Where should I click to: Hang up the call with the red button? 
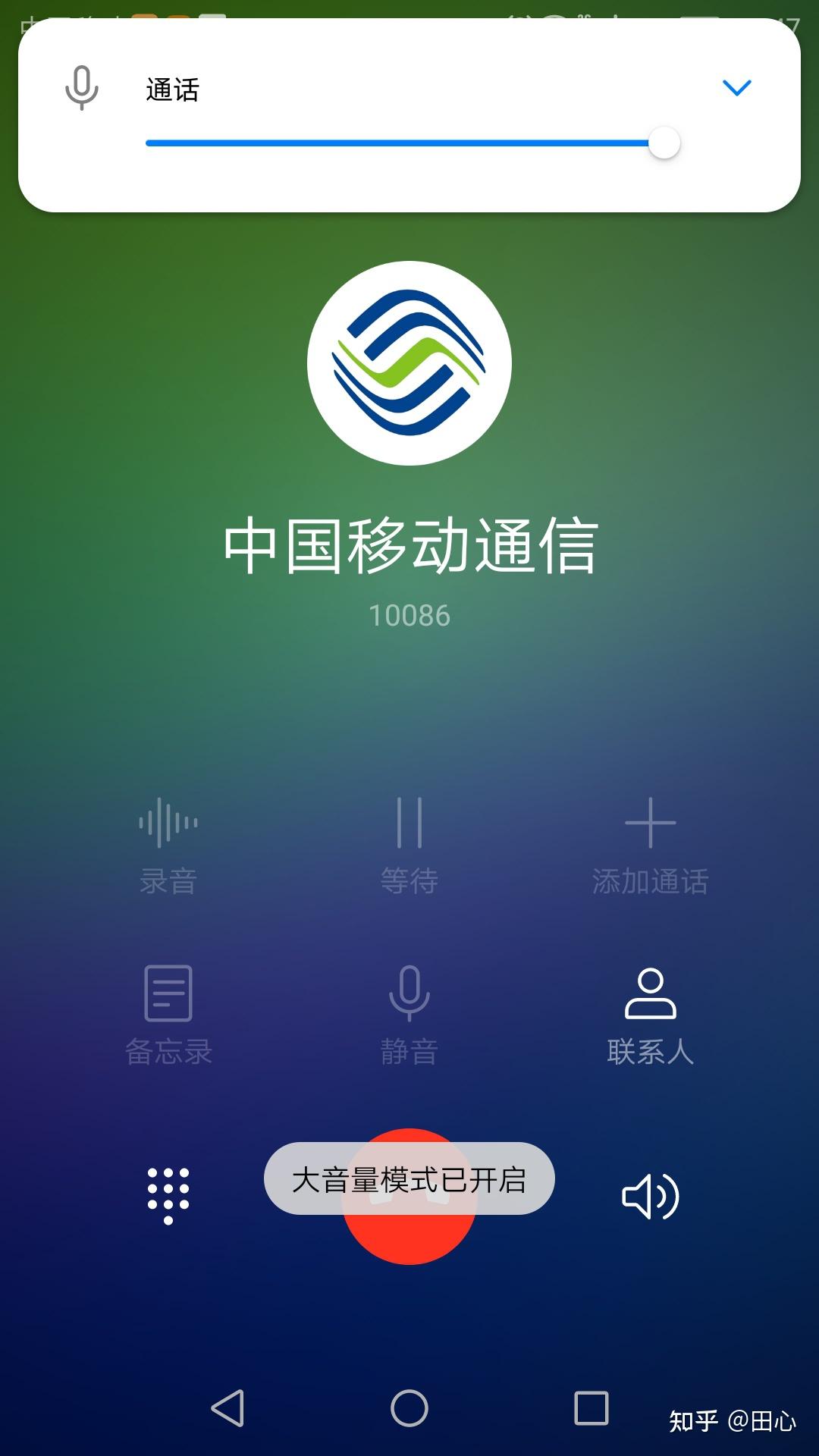click(x=409, y=1197)
